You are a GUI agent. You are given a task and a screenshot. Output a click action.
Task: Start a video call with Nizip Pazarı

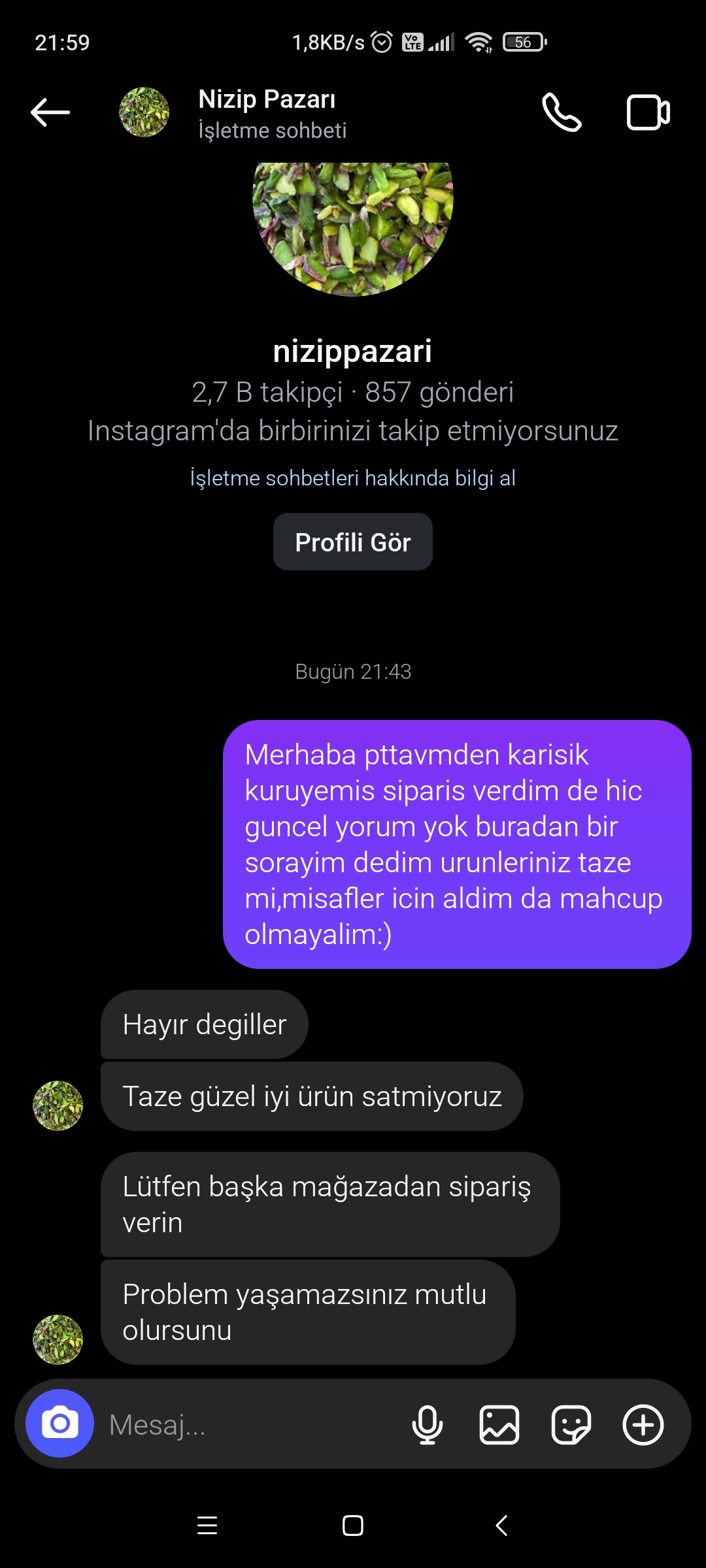tap(648, 112)
